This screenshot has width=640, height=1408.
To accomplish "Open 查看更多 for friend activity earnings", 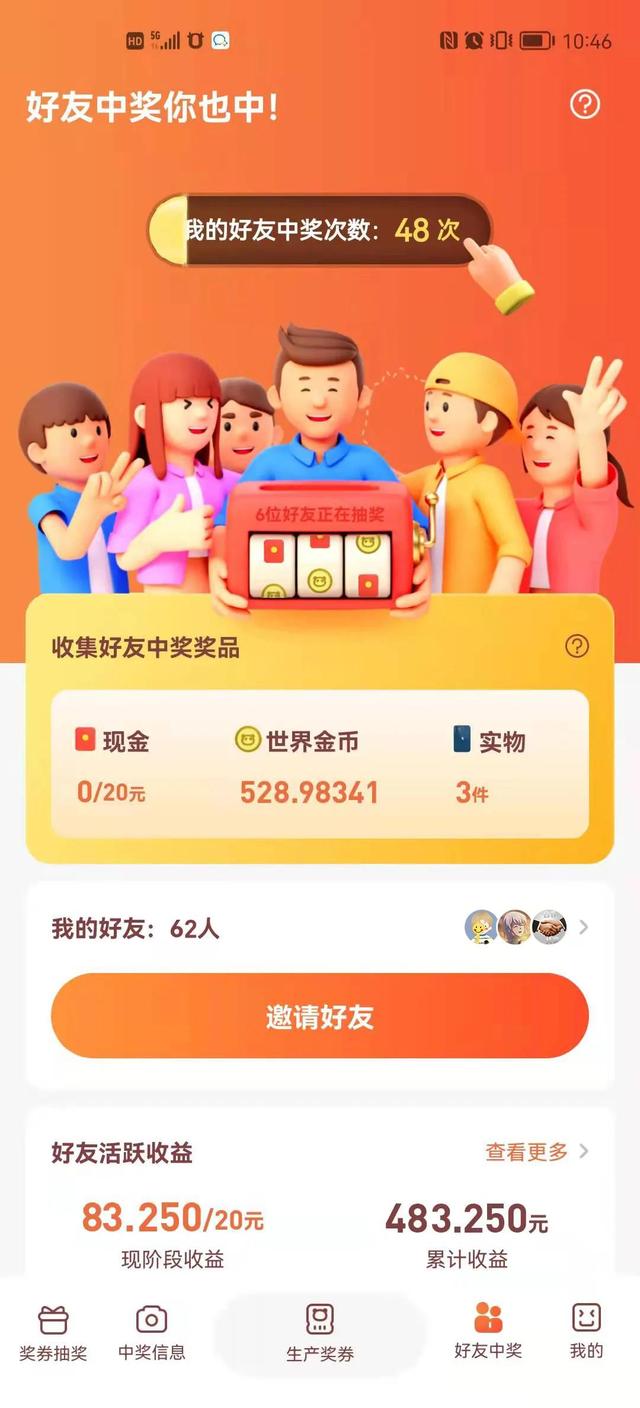I will point(537,1152).
